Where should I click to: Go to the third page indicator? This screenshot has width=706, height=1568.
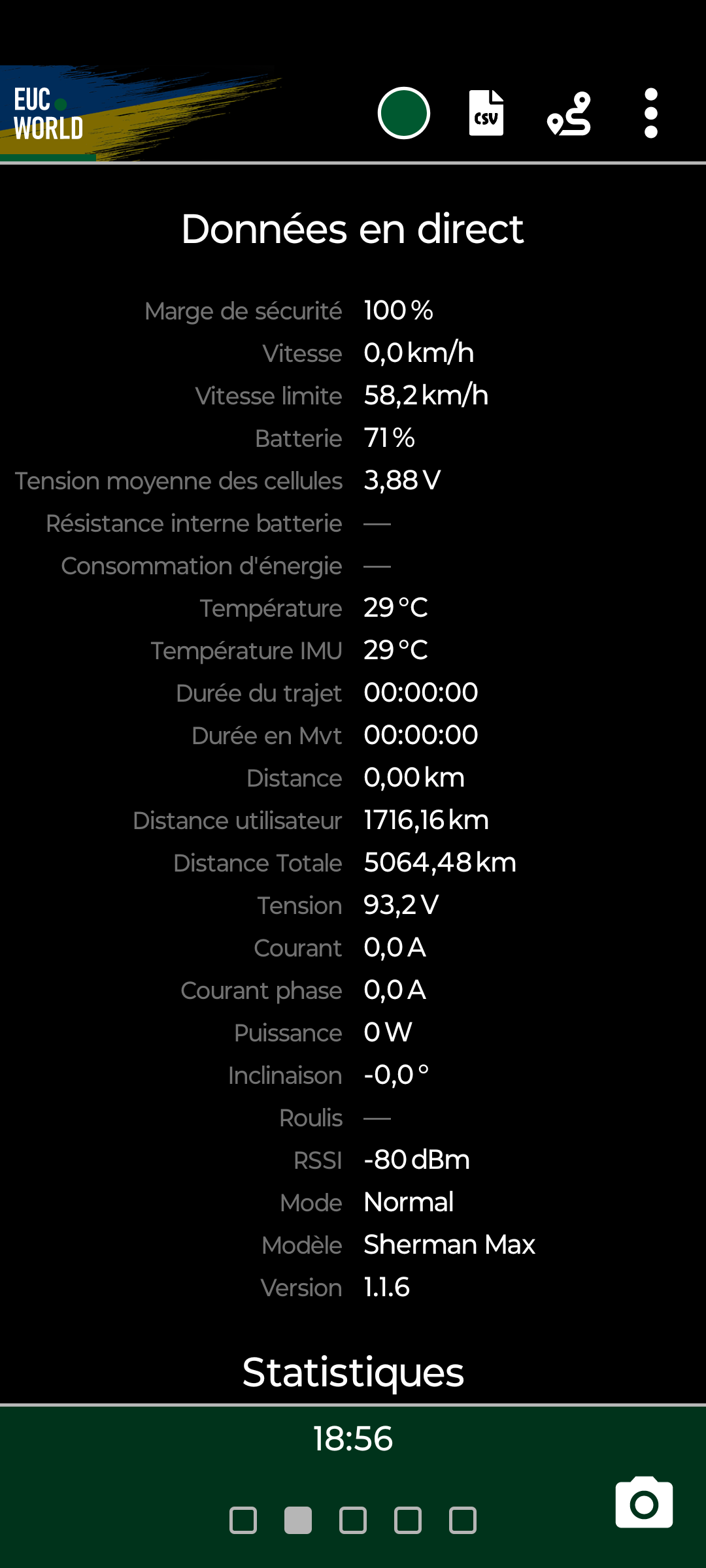pyautogui.click(x=353, y=1520)
